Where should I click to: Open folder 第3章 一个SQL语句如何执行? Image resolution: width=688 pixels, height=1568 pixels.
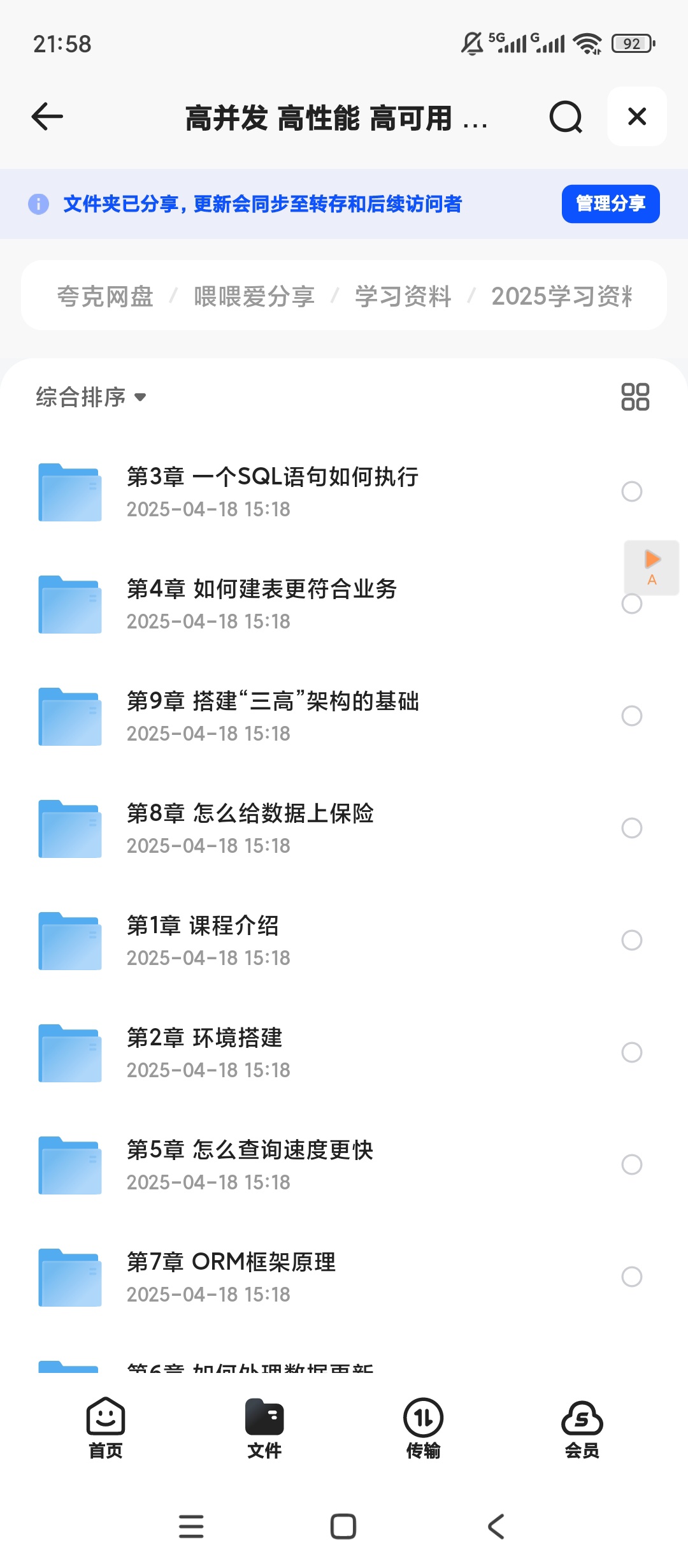[273, 491]
